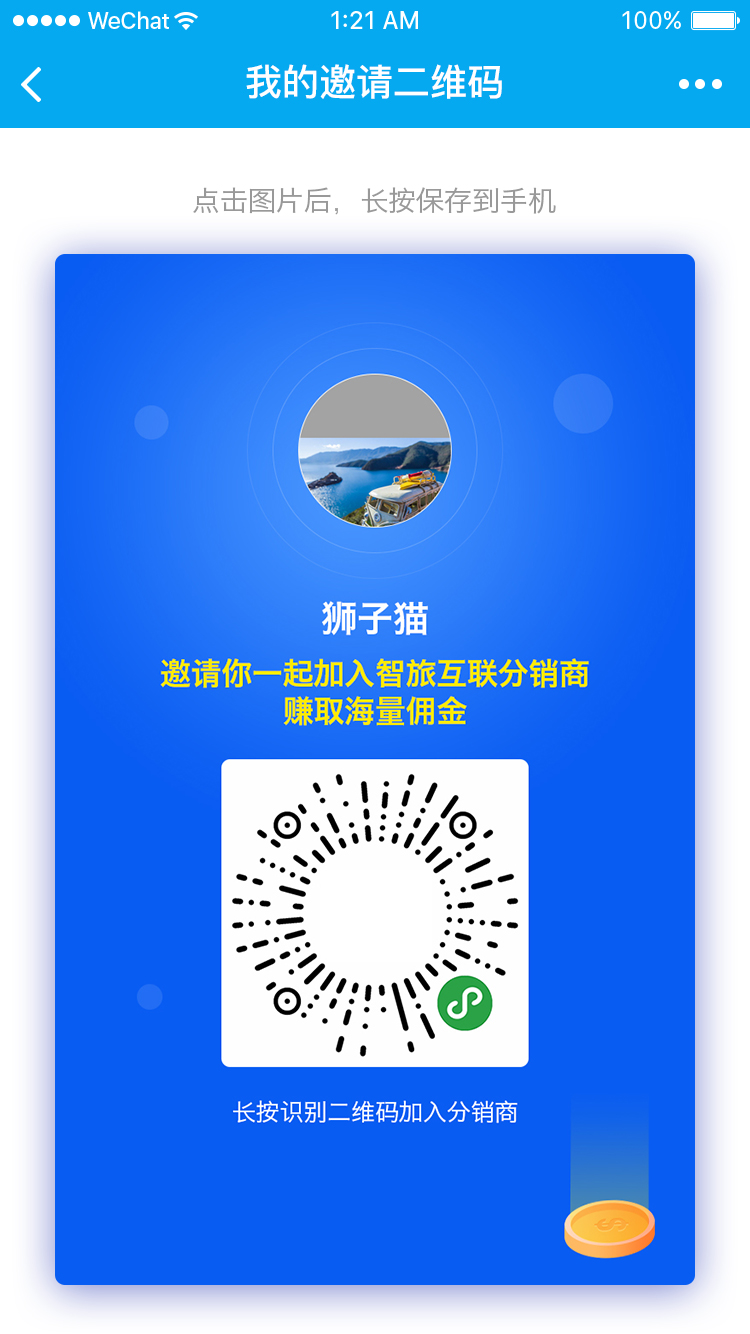Open the three-dot more menu
The height and width of the screenshot is (1334, 750).
[x=700, y=84]
